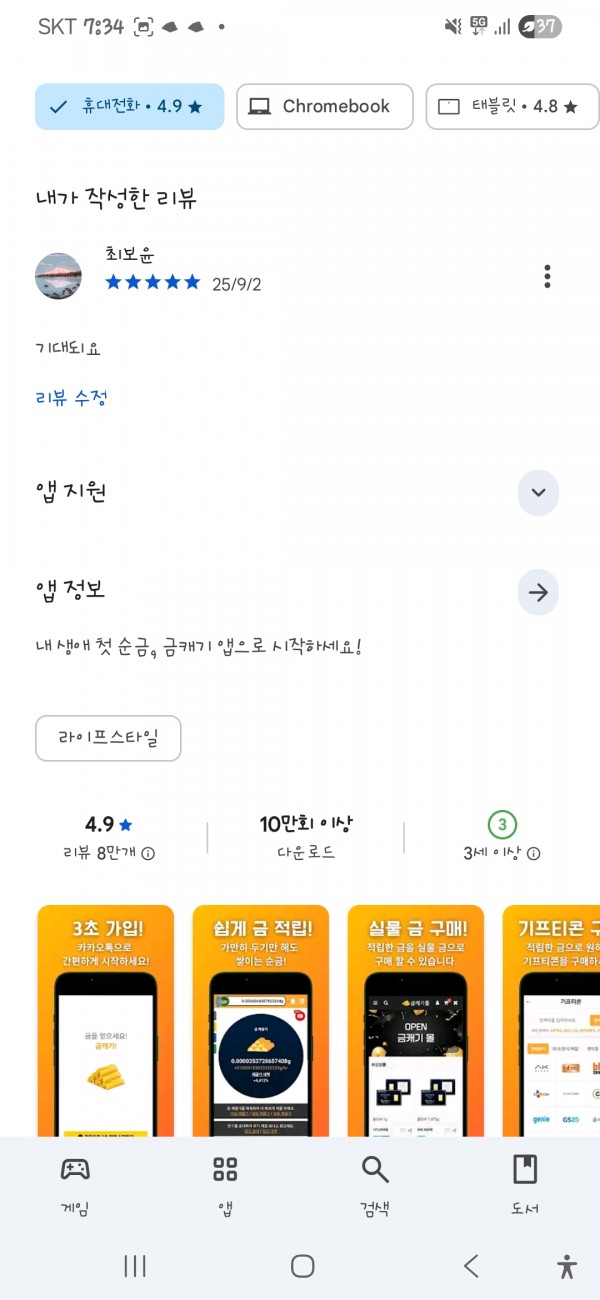Show info about the 3세 이상 rating
The image size is (600, 1300).
pos(534,854)
